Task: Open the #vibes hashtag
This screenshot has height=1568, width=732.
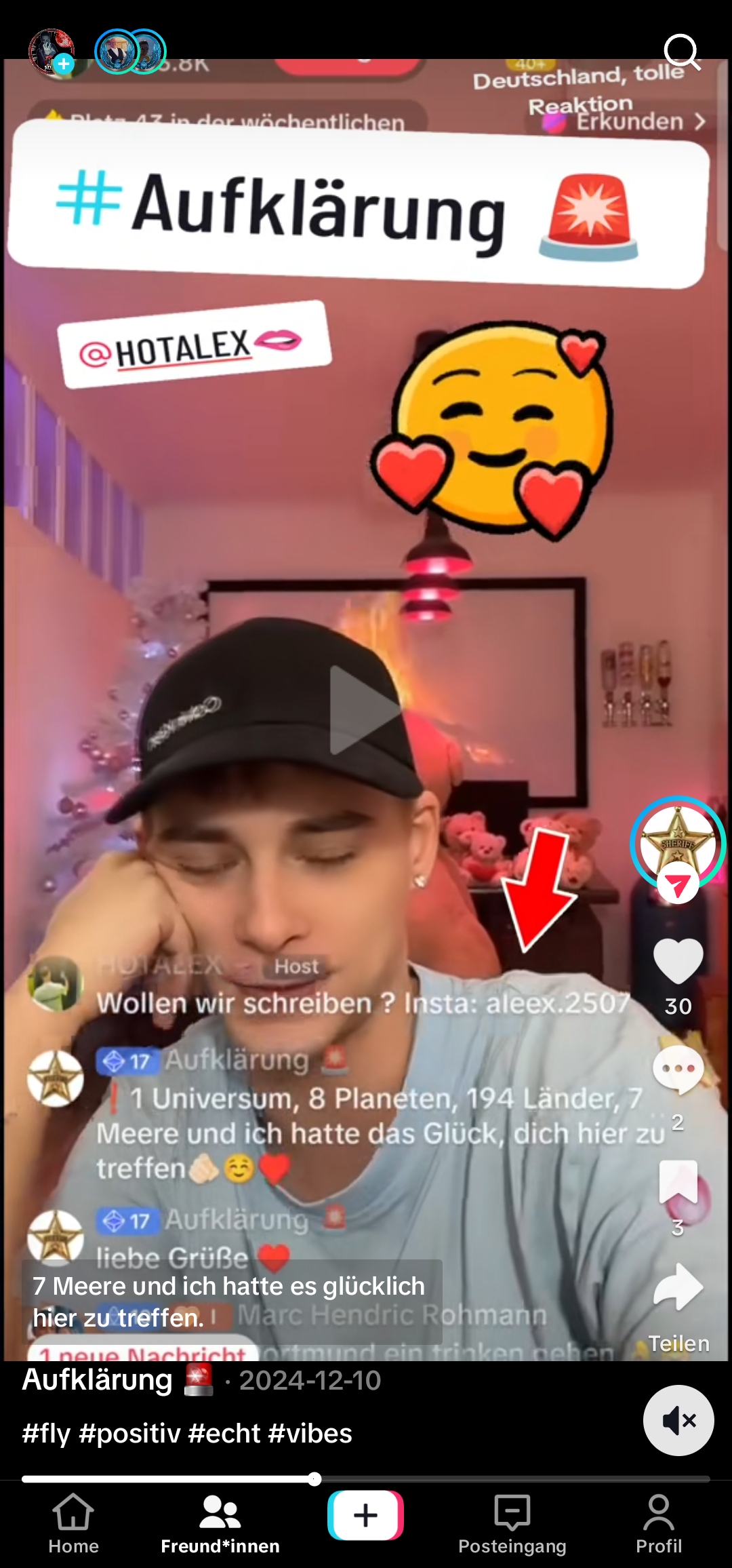Action: pyautogui.click(x=310, y=1434)
